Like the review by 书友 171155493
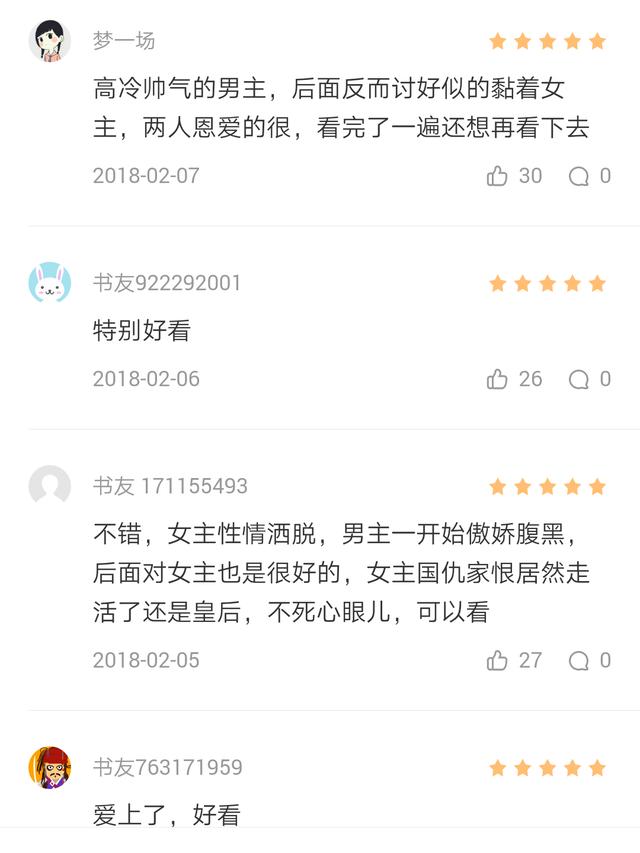Screen dimensions: 640x853 498,660
